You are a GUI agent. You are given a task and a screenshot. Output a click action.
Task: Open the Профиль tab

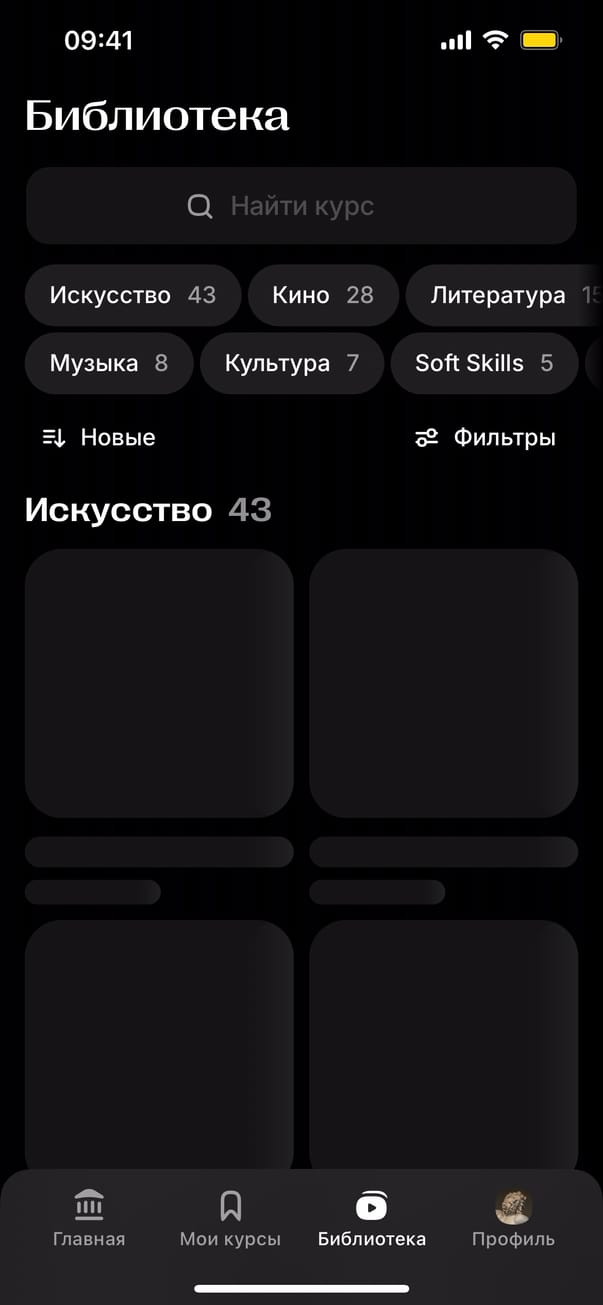pyautogui.click(x=513, y=1218)
